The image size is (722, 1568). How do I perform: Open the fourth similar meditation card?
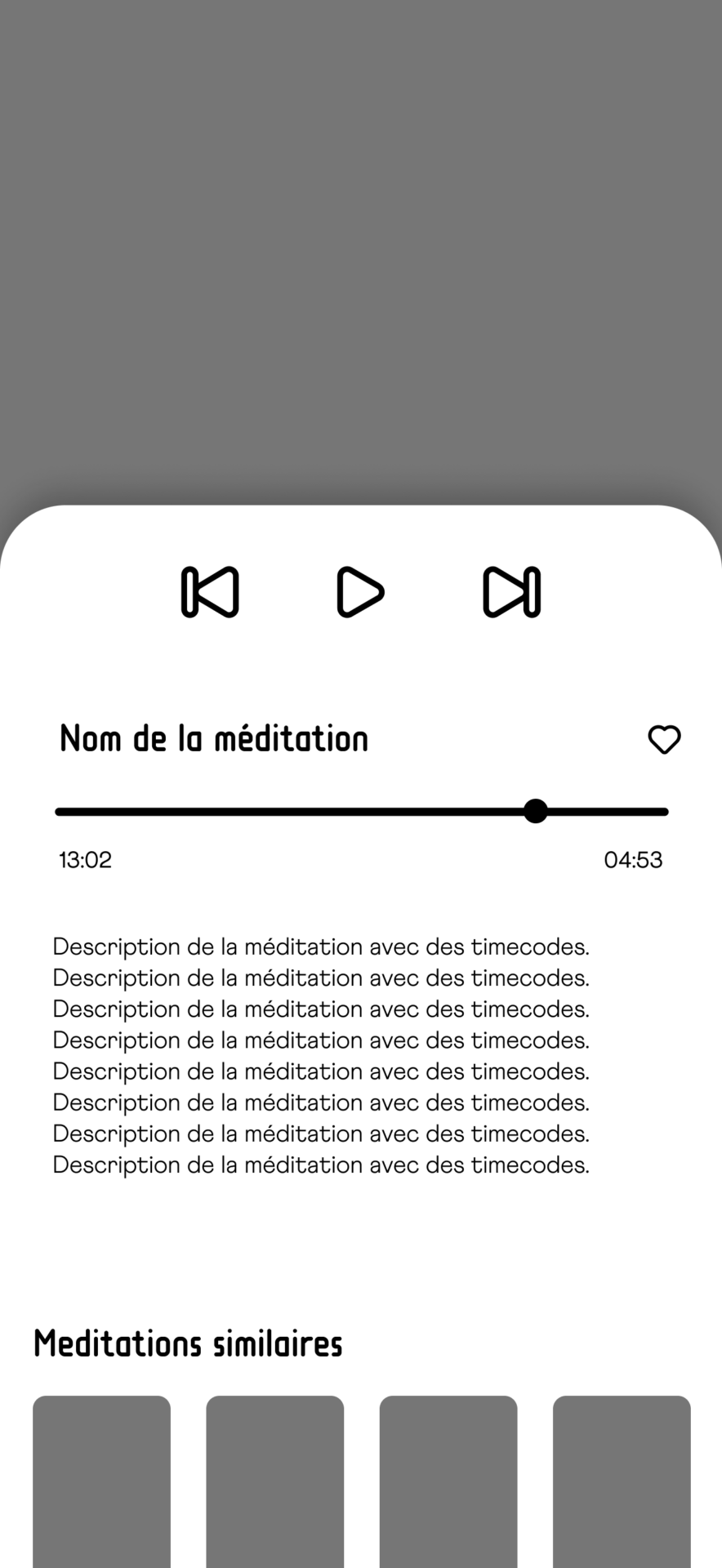(622, 1481)
